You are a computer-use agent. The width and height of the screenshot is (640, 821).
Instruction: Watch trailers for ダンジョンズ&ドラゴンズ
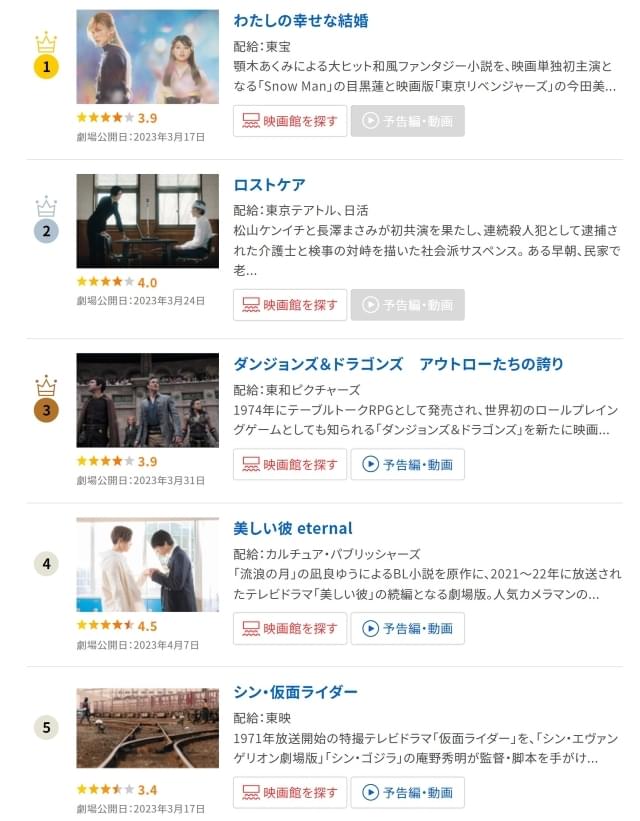coord(407,464)
